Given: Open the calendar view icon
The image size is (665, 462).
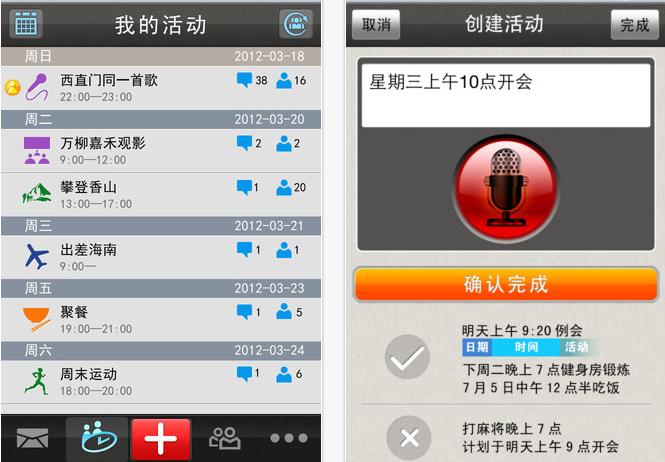Looking at the screenshot, I should pyautogui.click(x=26, y=24).
